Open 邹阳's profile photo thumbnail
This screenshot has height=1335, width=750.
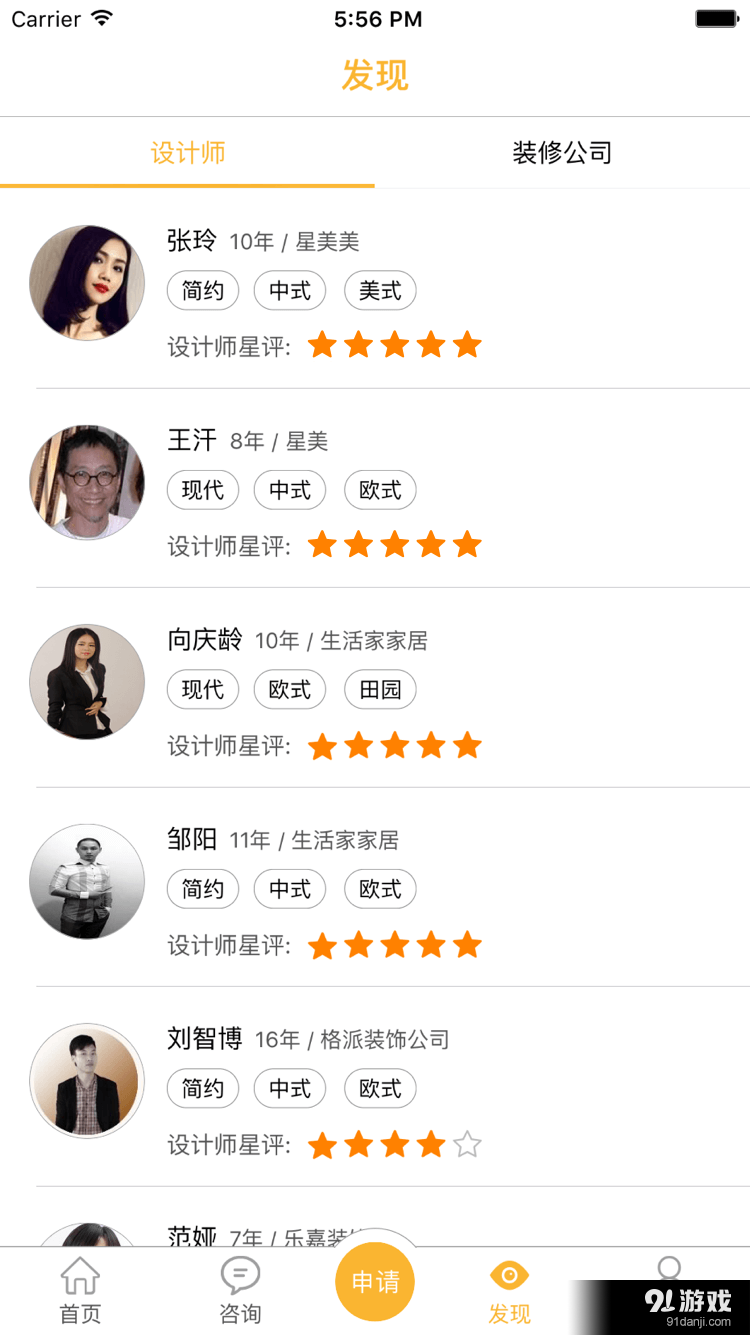click(x=87, y=882)
